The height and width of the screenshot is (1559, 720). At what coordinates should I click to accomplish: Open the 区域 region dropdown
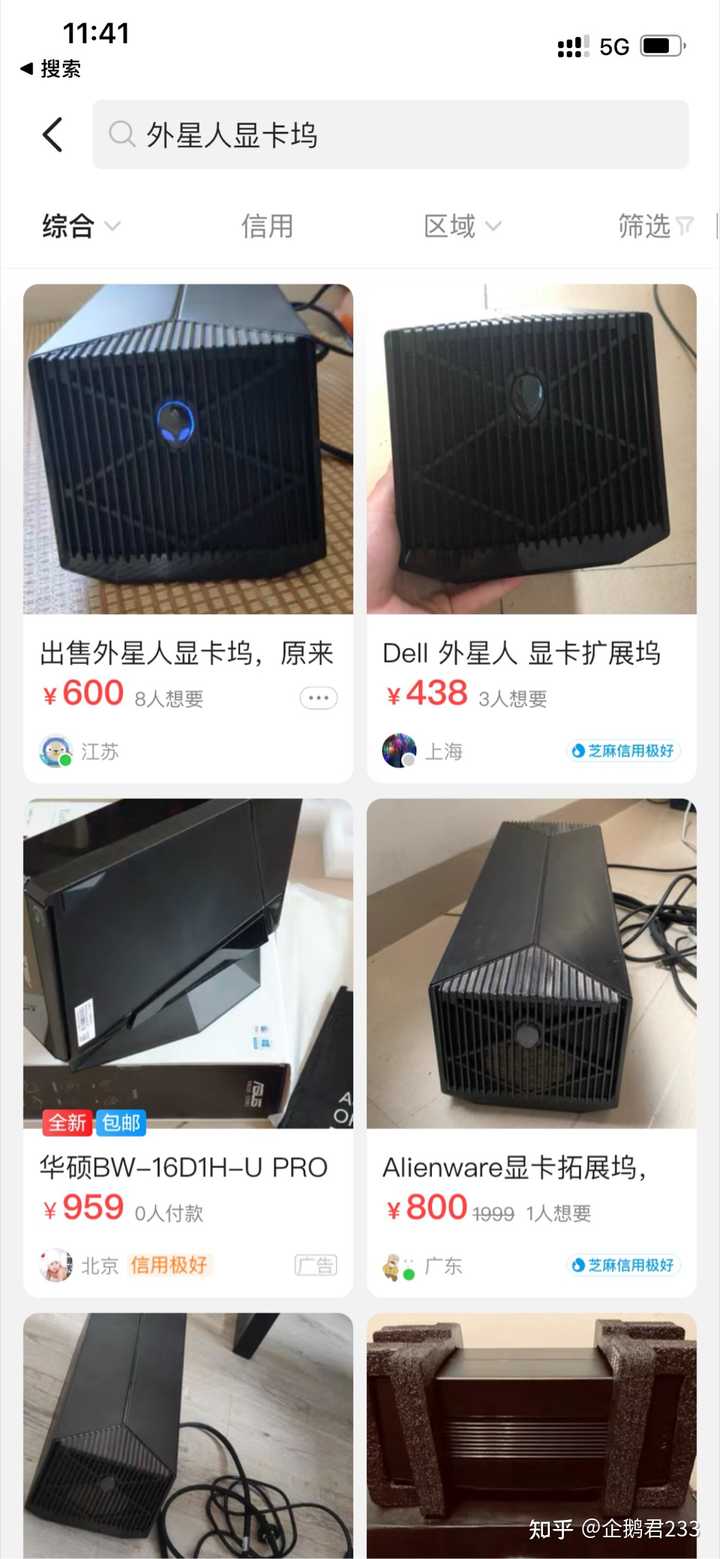(x=462, y=227)
